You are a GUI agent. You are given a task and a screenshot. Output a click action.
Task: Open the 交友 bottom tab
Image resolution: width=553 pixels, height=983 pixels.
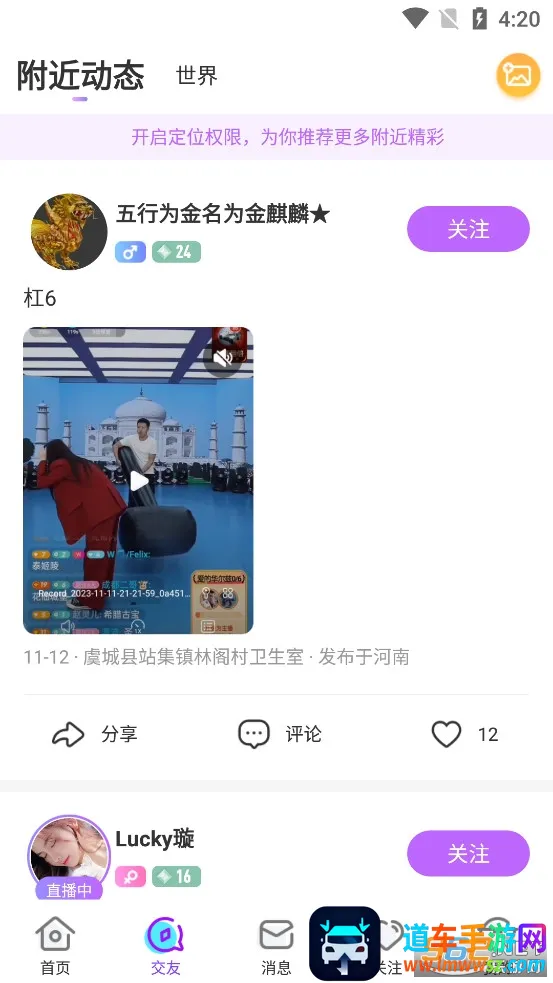point(166,947)
